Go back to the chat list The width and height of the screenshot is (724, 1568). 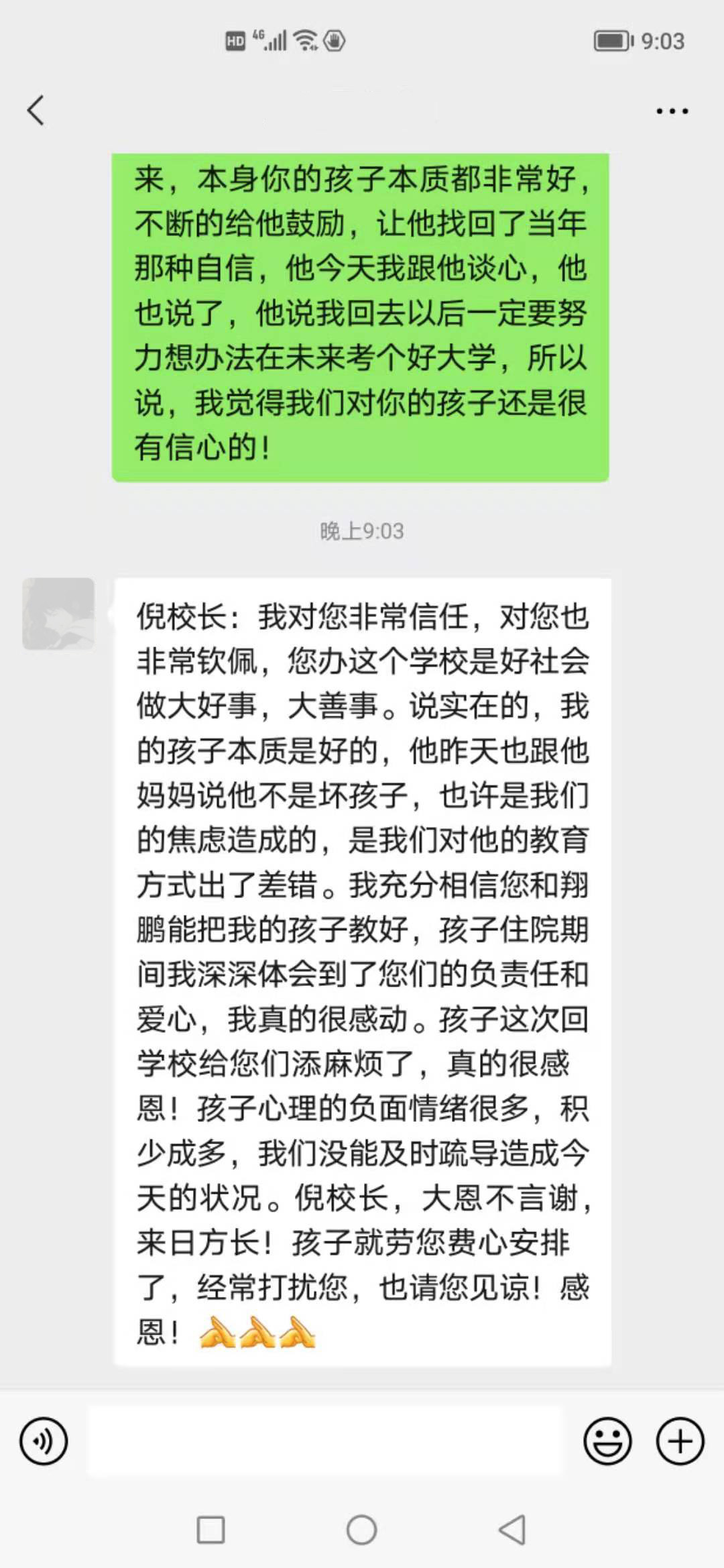(36, 111)
